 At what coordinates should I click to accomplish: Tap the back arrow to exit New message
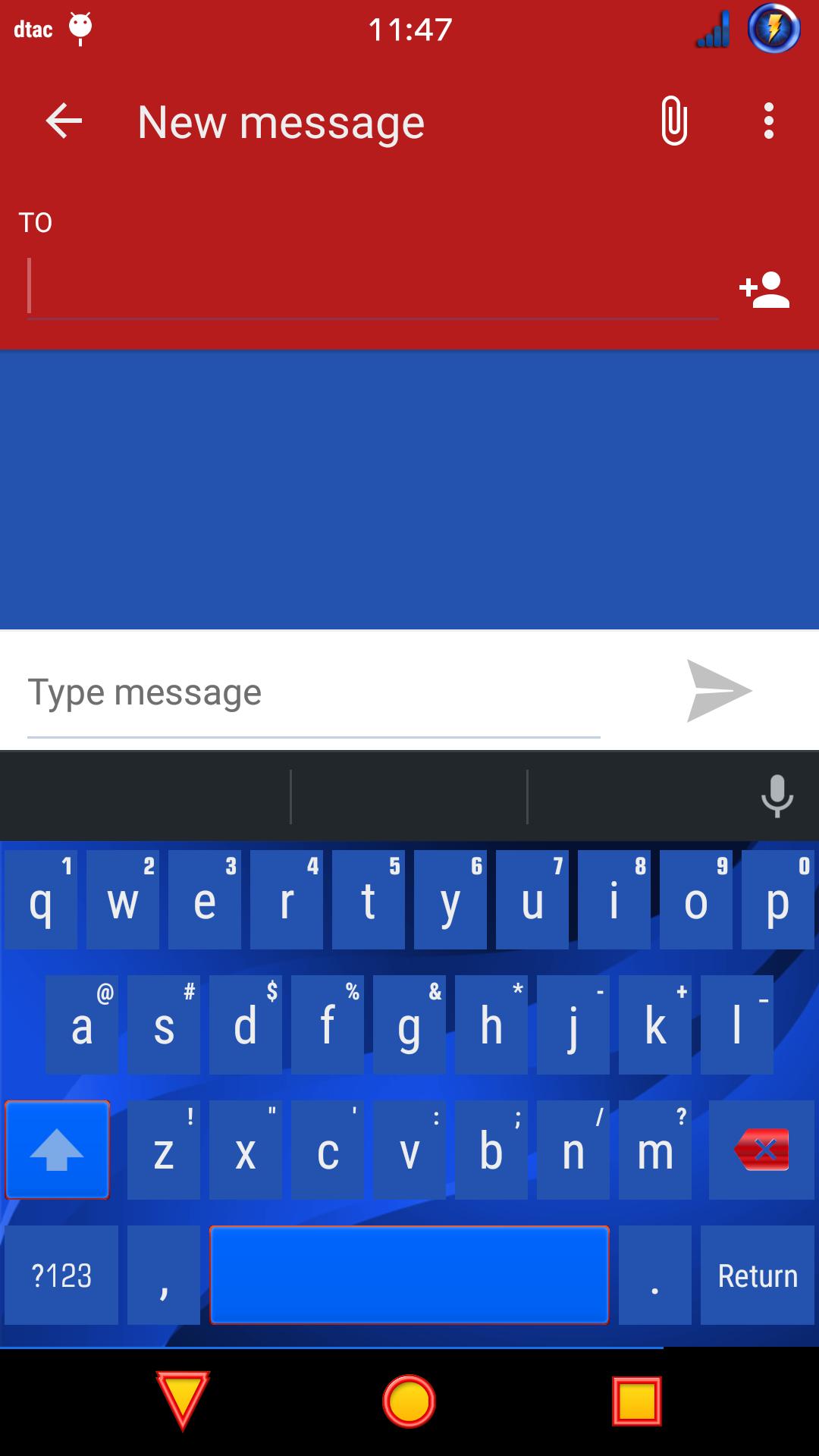[x=63, y=120]
